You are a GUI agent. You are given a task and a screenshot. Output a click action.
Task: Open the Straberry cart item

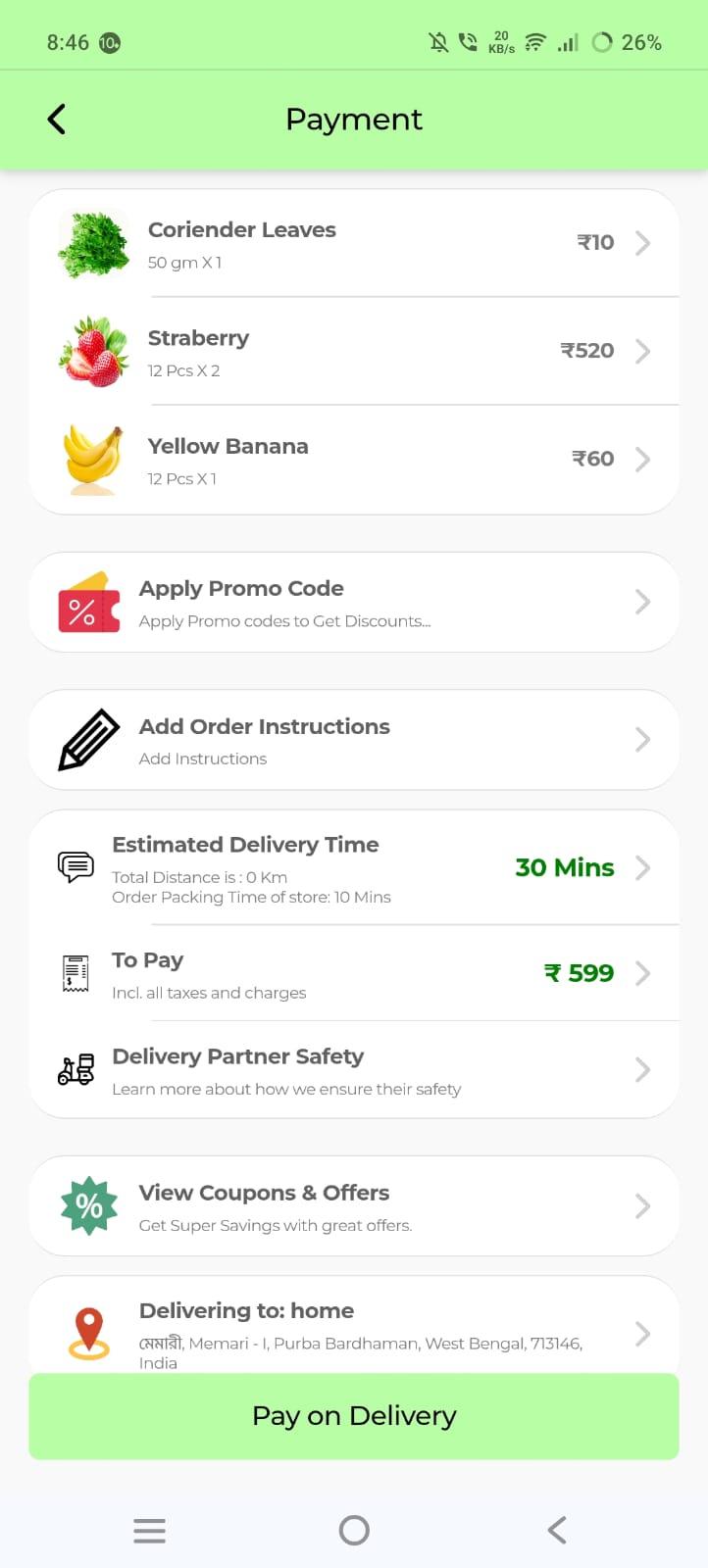[x=353, y=351]
